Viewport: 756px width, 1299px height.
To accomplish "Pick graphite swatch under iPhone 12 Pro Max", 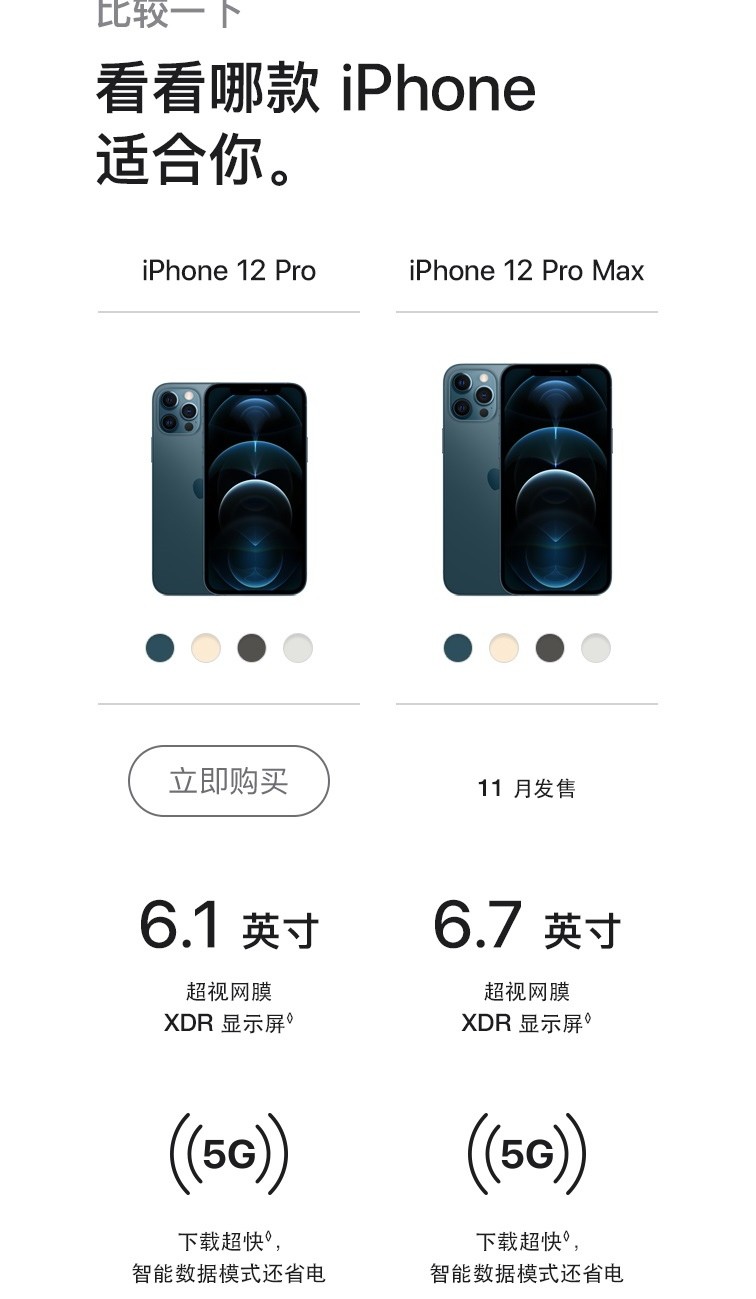I will click(550, 648).
